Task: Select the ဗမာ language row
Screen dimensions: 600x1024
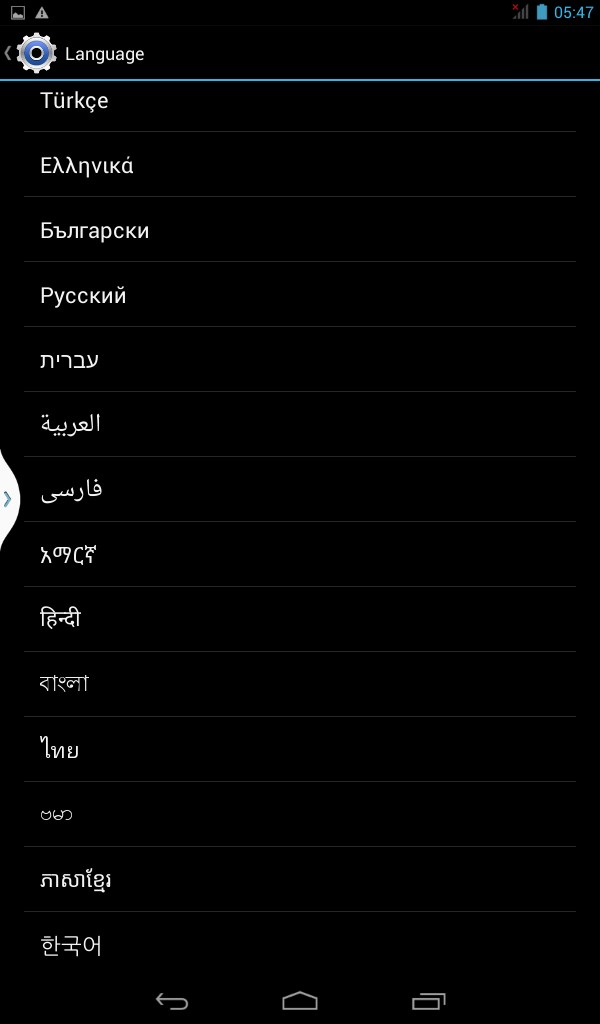Action: pos(300,814)
